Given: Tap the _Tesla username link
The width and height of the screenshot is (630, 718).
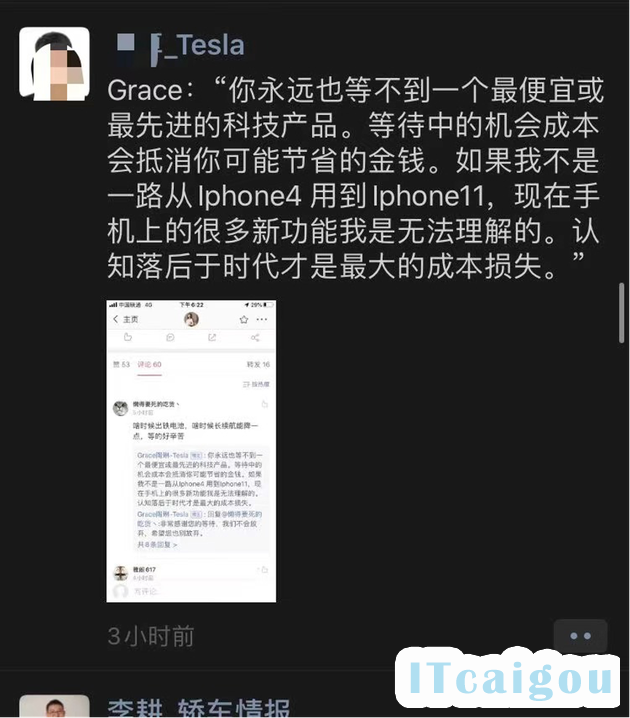Looking at the screenshot, I should tap(180, 45).
